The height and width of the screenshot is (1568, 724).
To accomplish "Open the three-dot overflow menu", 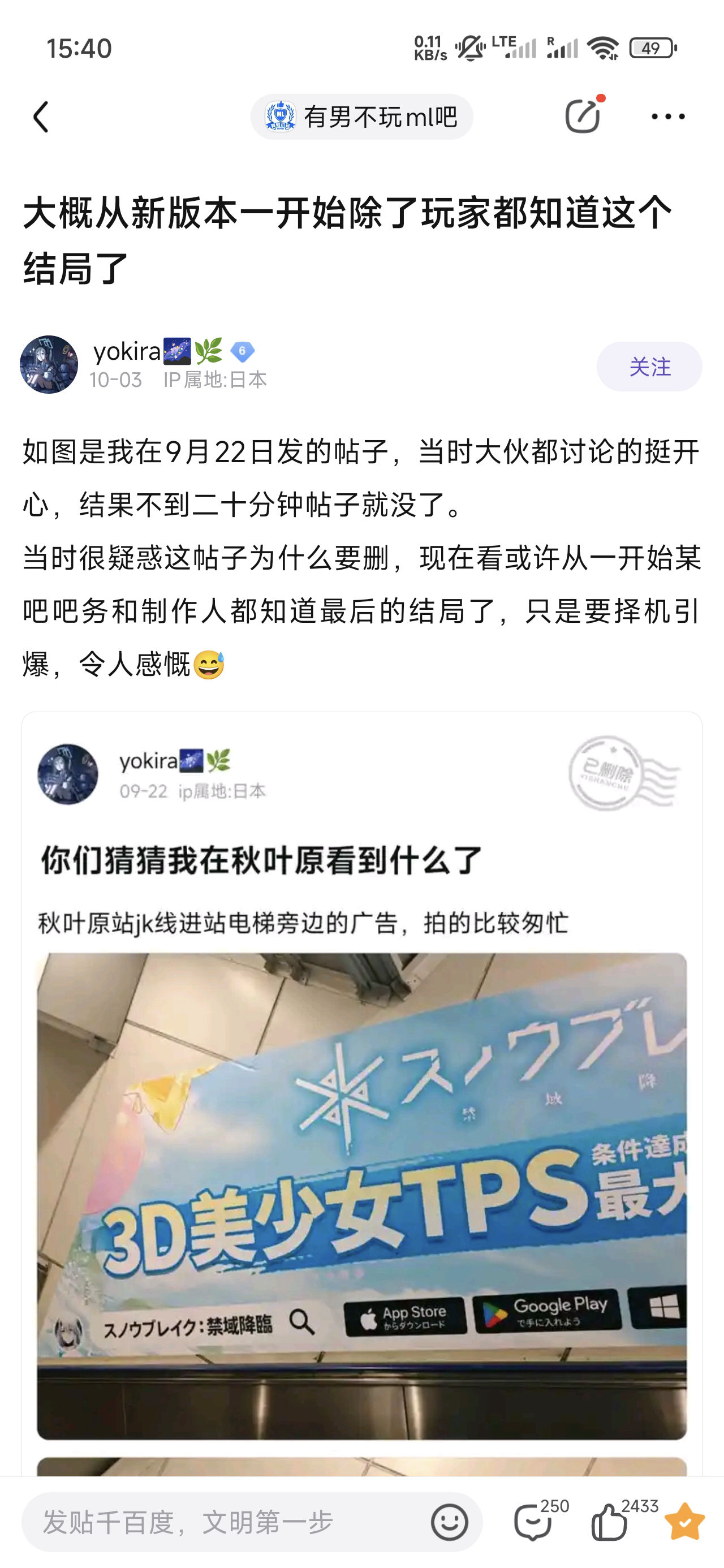I will click(x=667, y=117).
